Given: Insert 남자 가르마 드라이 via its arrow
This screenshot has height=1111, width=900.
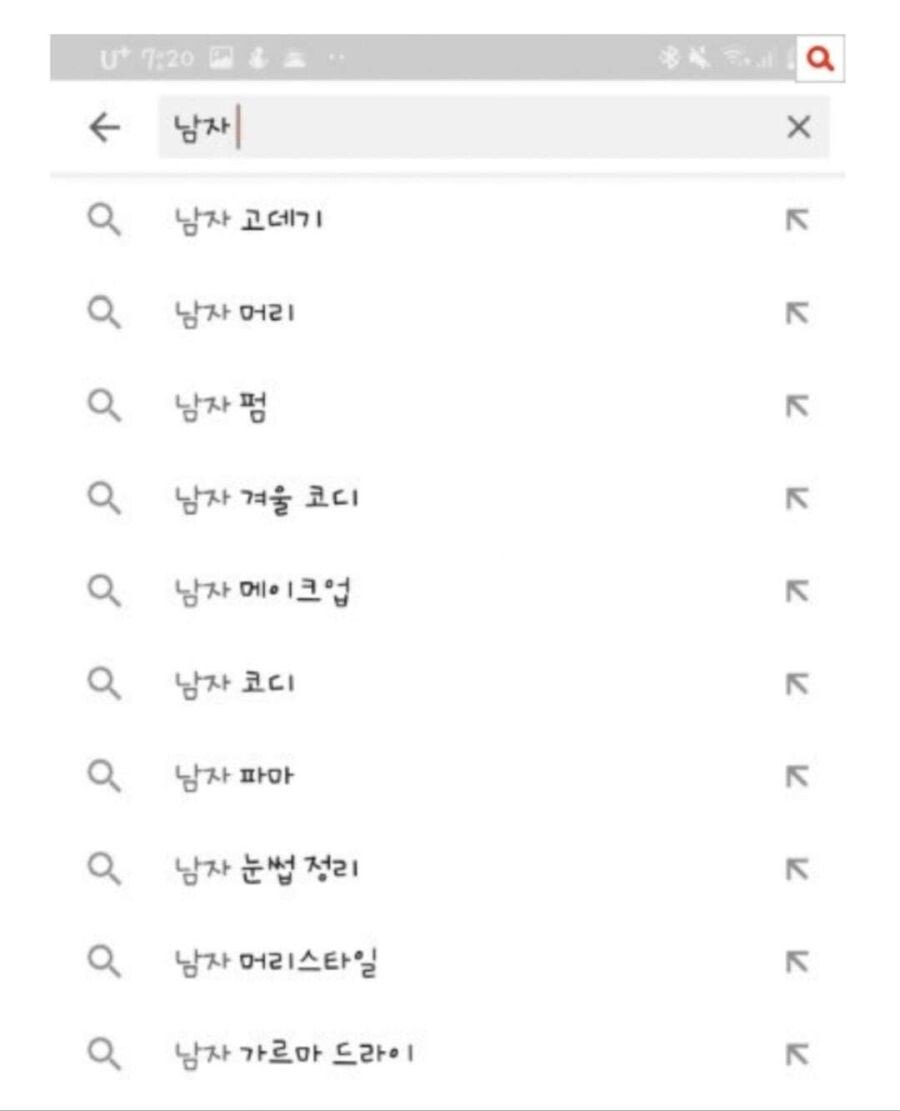Looking at the screenshot, I should coord(796,1054).
